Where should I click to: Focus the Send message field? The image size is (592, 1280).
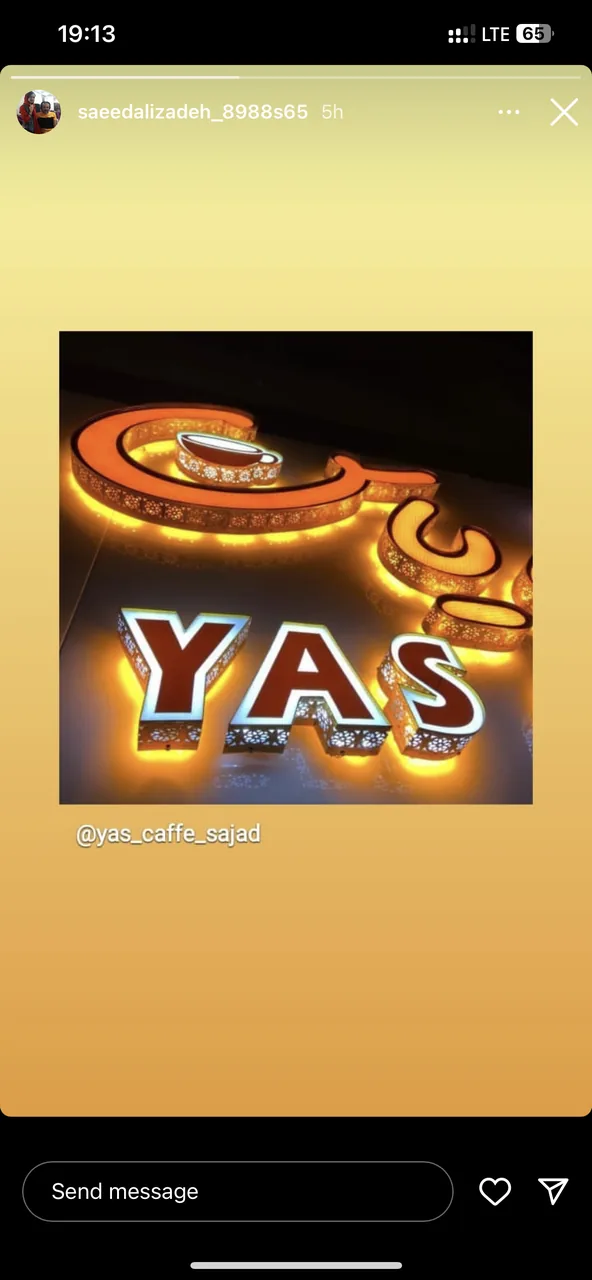238,1191
